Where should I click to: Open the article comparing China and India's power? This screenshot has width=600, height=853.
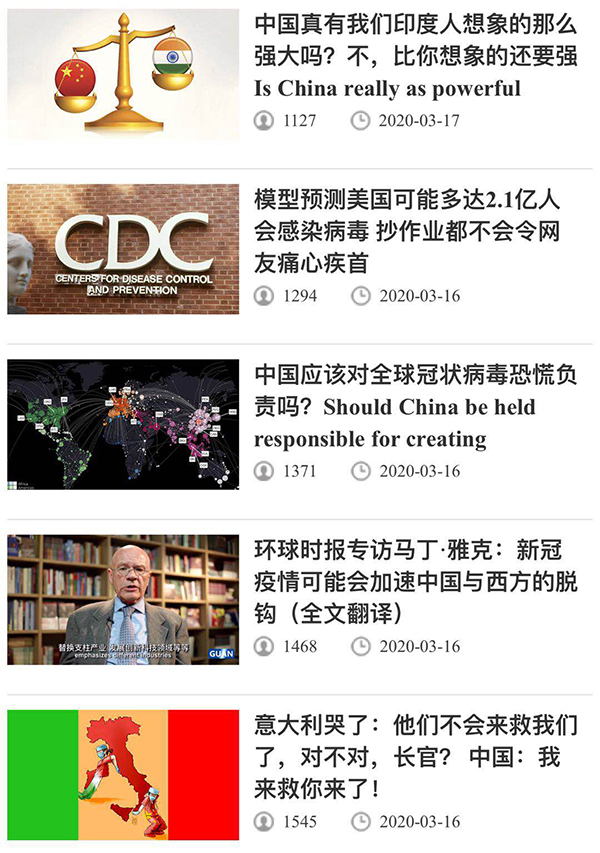click(x=415, y=55)
